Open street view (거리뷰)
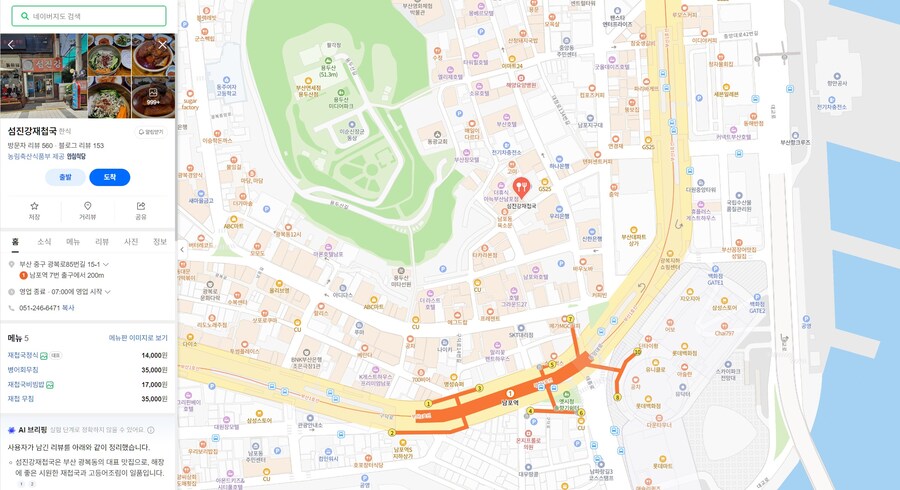This screenshot has width=900, height=490. point(88,210)
